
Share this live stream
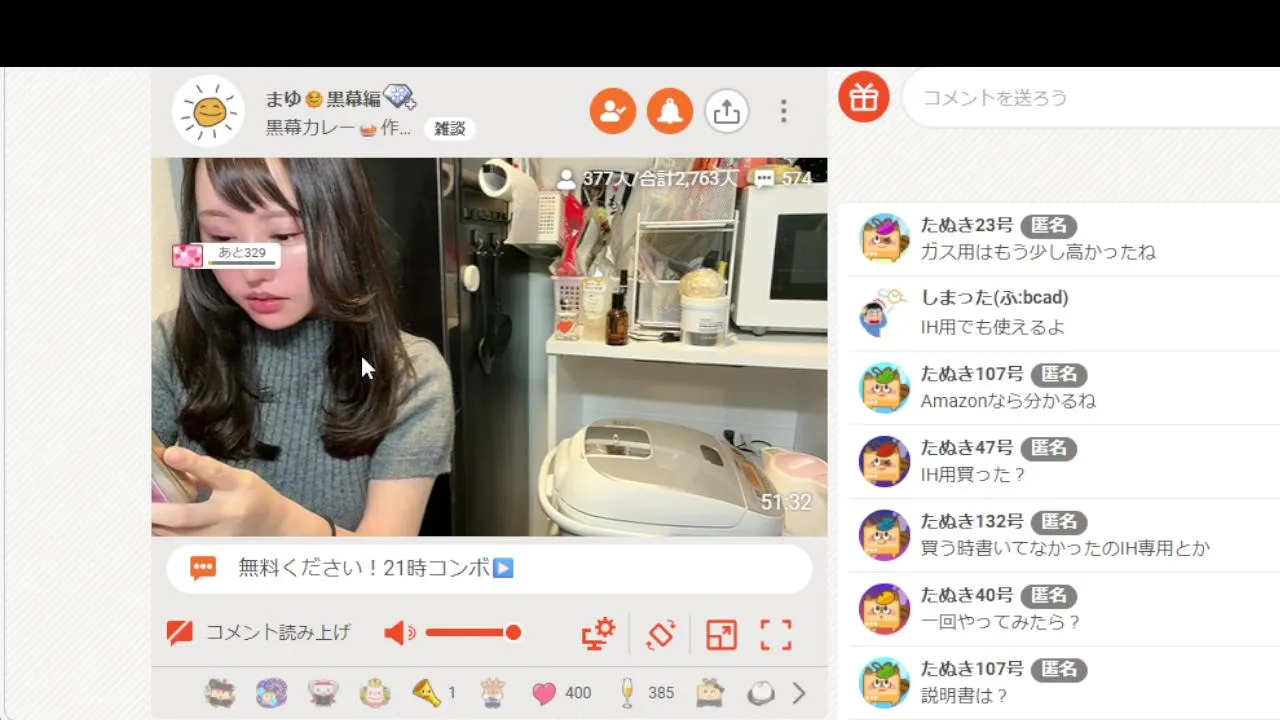[x=727, y=111]
